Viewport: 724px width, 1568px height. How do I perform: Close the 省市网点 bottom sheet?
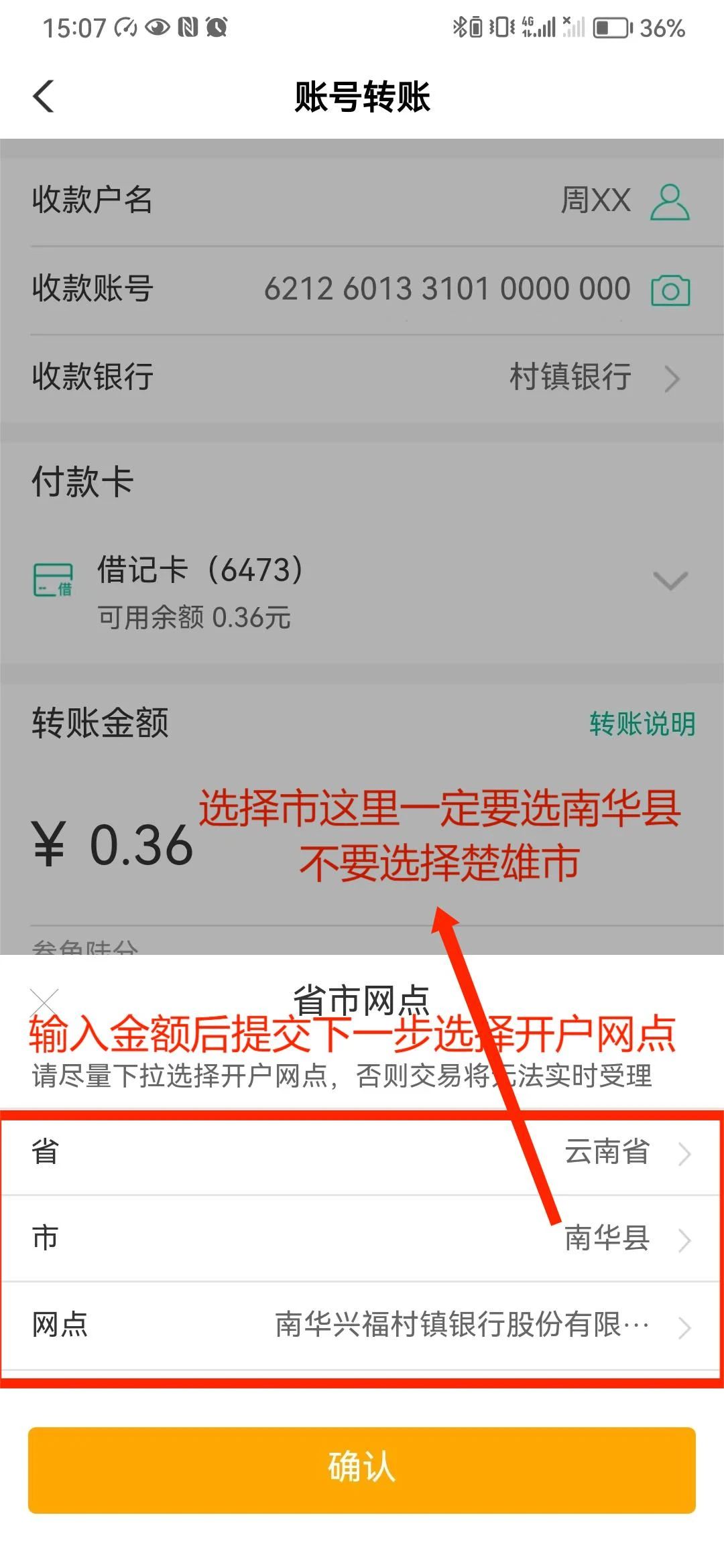(45, 1003)
